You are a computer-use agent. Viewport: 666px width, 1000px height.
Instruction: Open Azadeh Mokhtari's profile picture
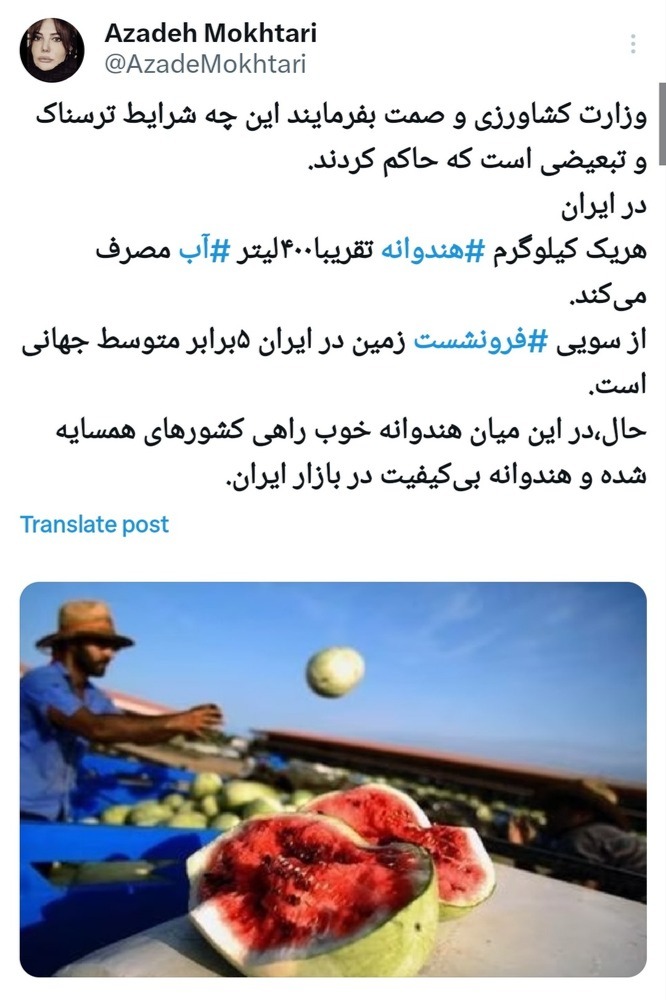pyautogui.click(x=52, y=49)
